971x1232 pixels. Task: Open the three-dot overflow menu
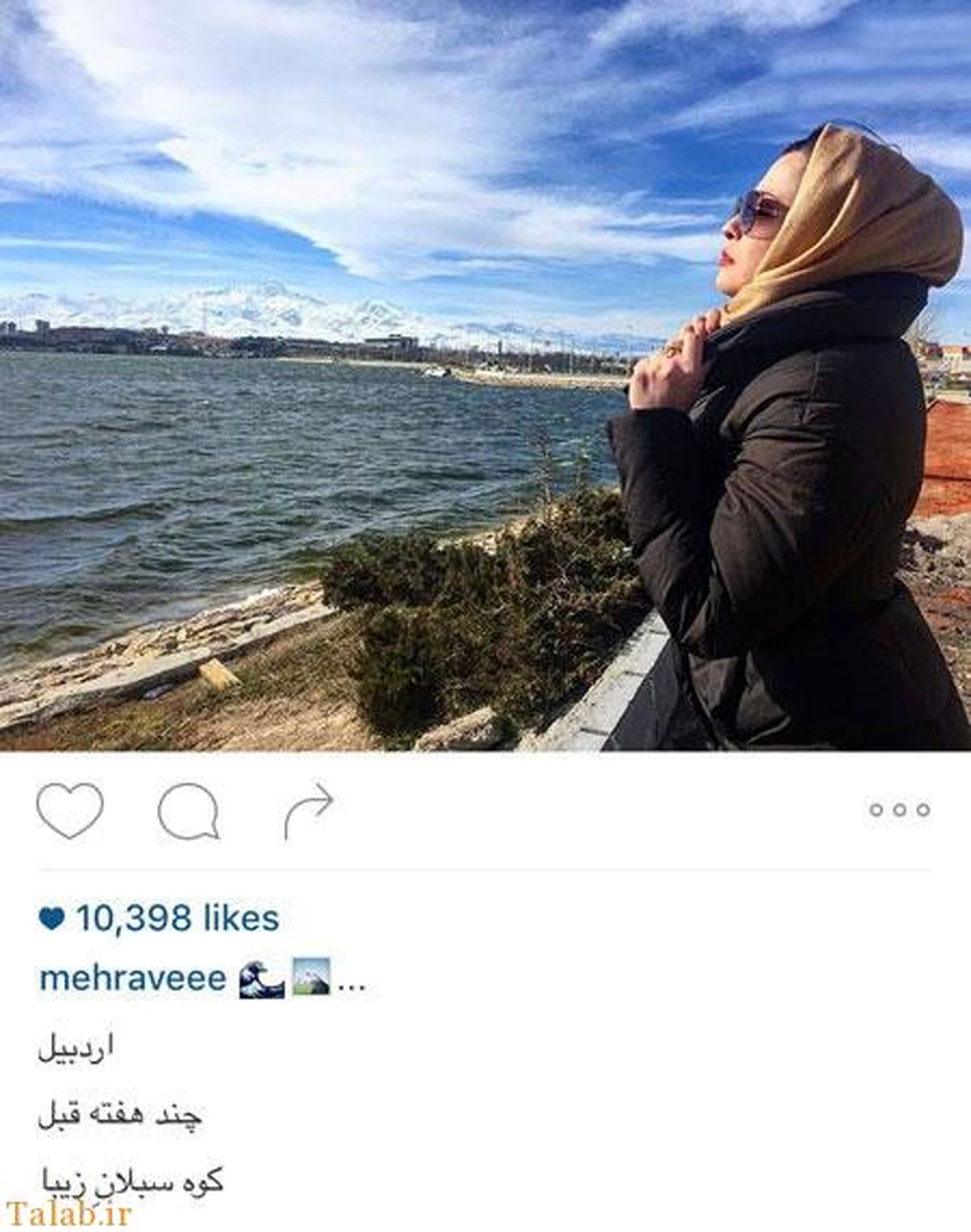899,809
